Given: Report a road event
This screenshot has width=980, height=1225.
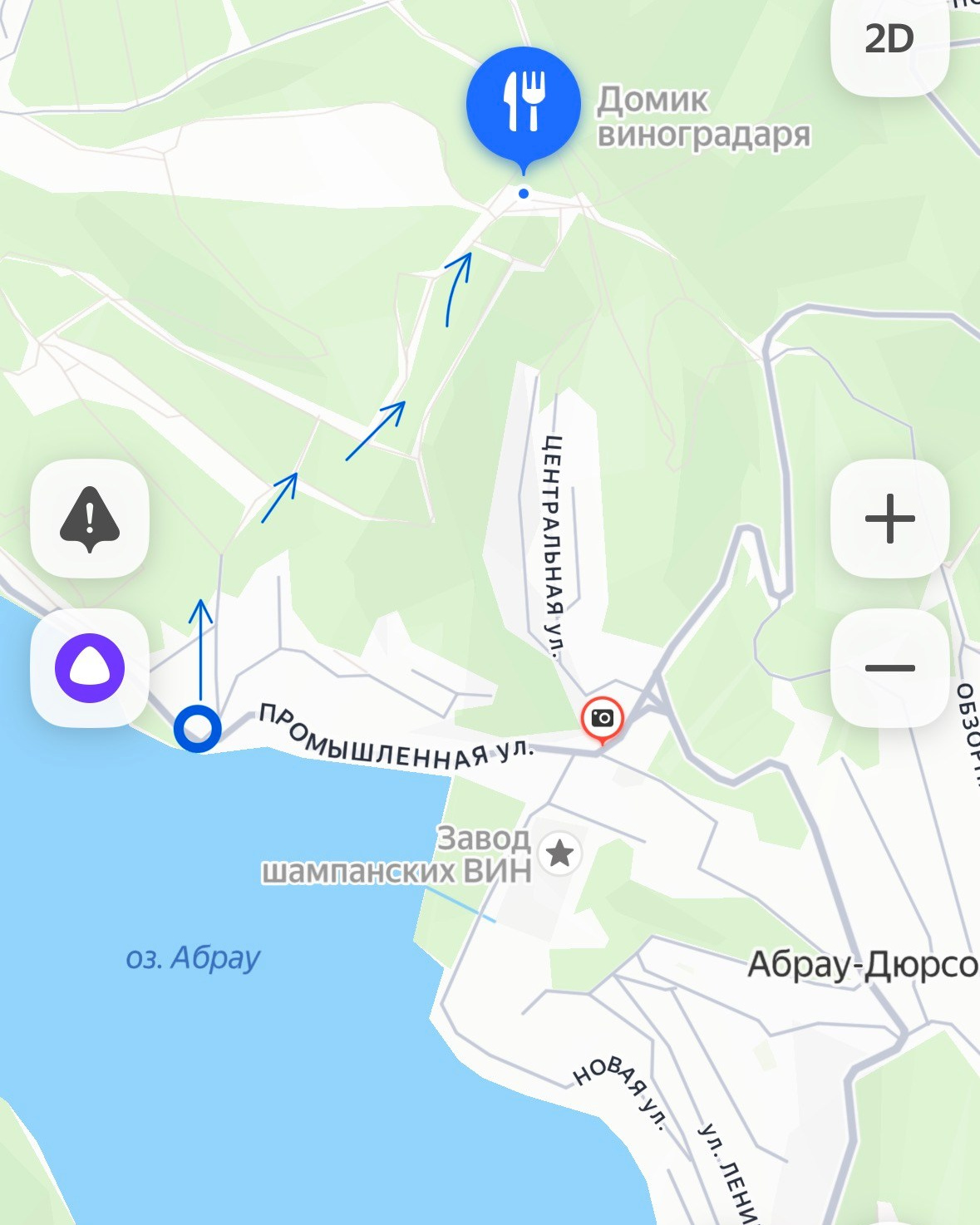Looking at the screenshot, I should click(x=90, y=519).
